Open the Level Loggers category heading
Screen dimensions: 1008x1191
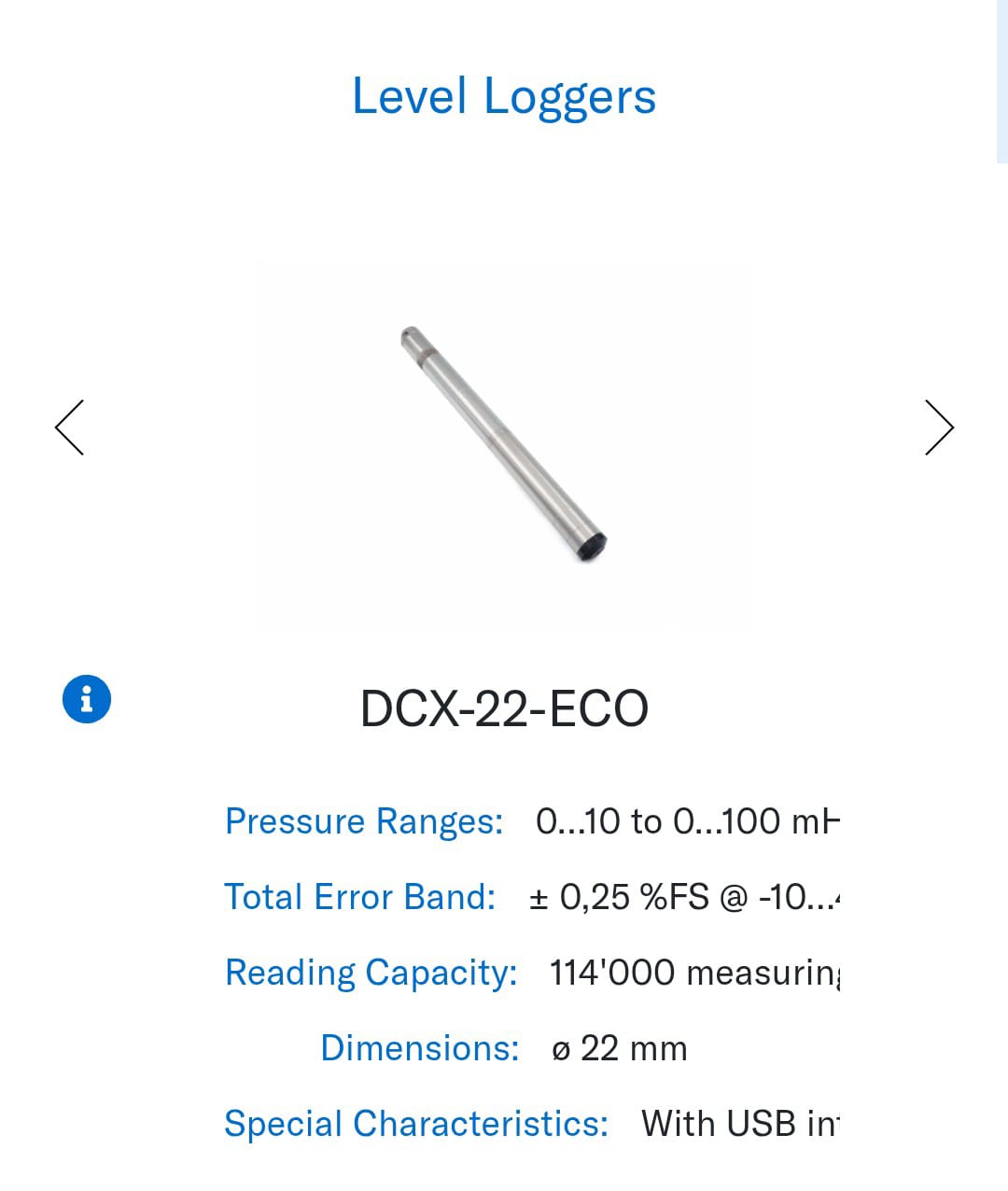tap(504, 96)
